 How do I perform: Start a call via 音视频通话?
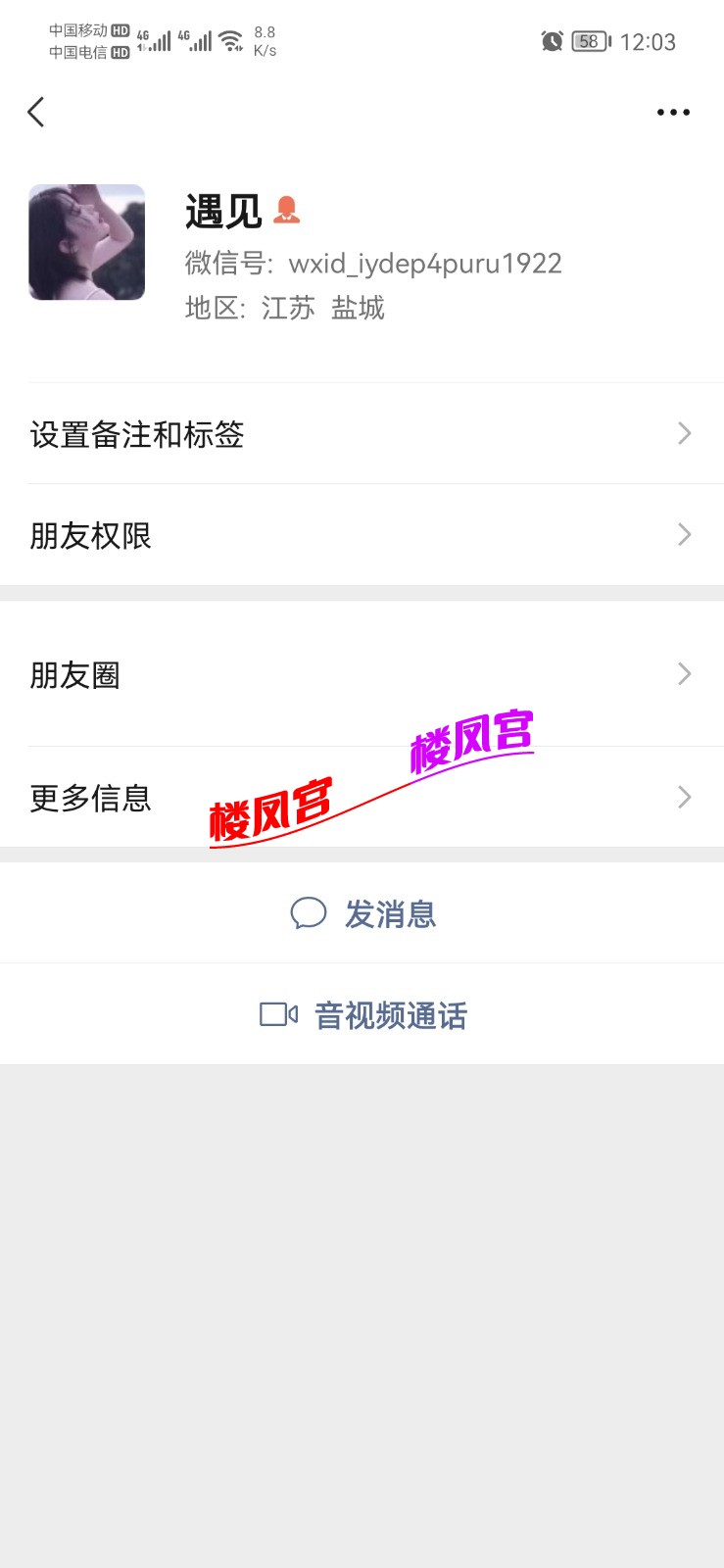click(x=390, y=1014)
